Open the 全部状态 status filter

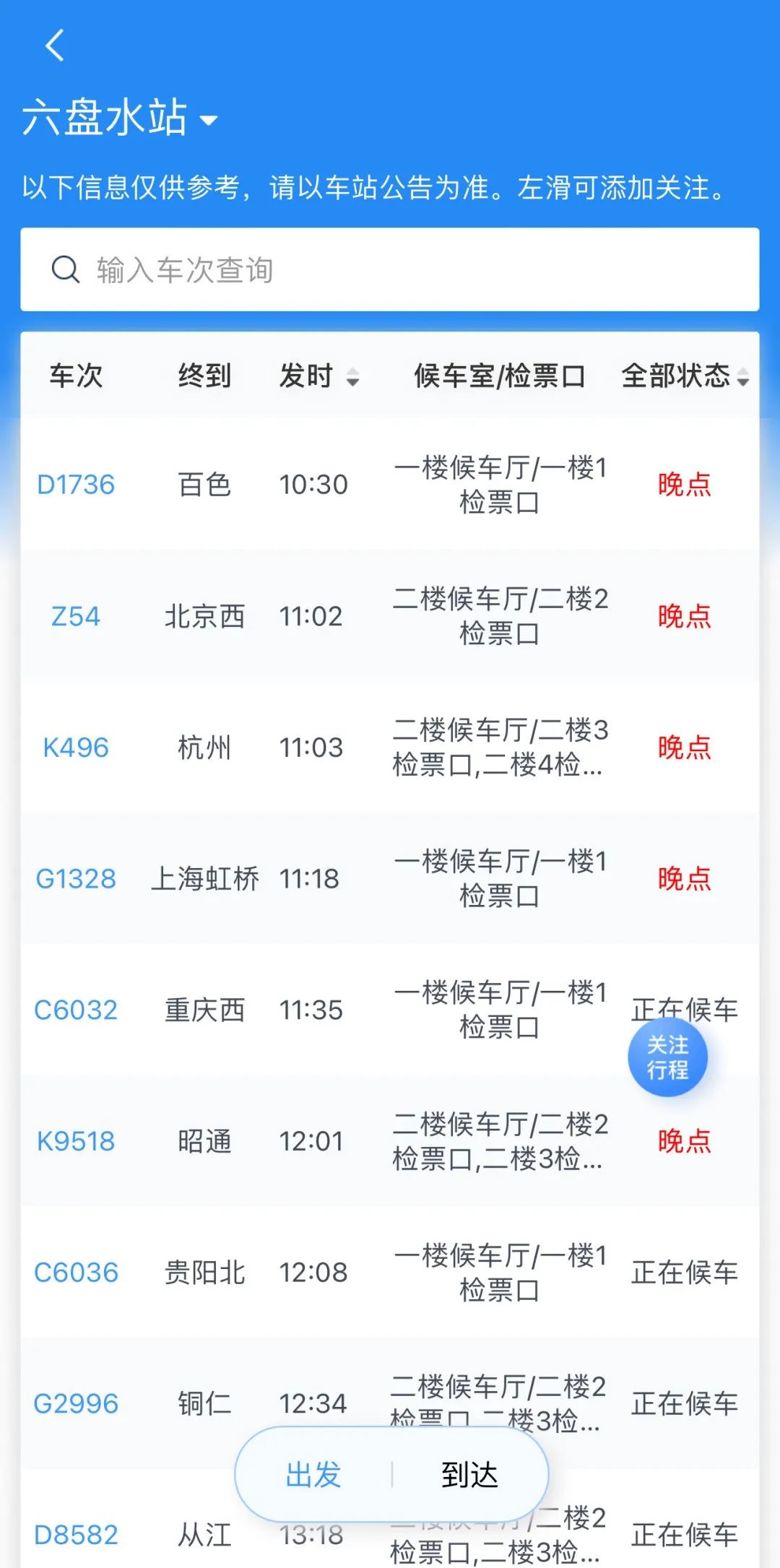click(x=684, y=376)
